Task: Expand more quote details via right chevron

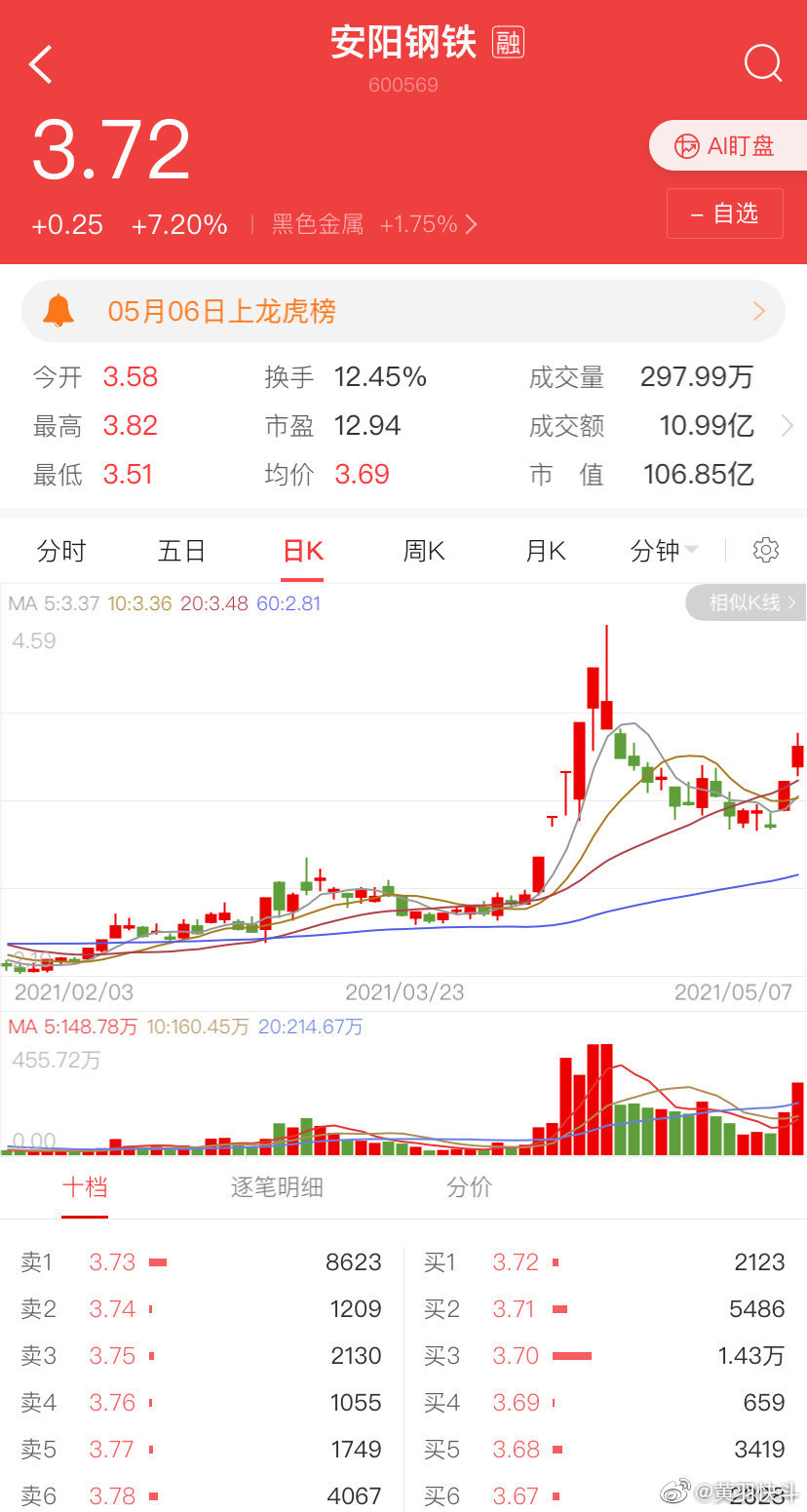Action: (x=788, y=426)
